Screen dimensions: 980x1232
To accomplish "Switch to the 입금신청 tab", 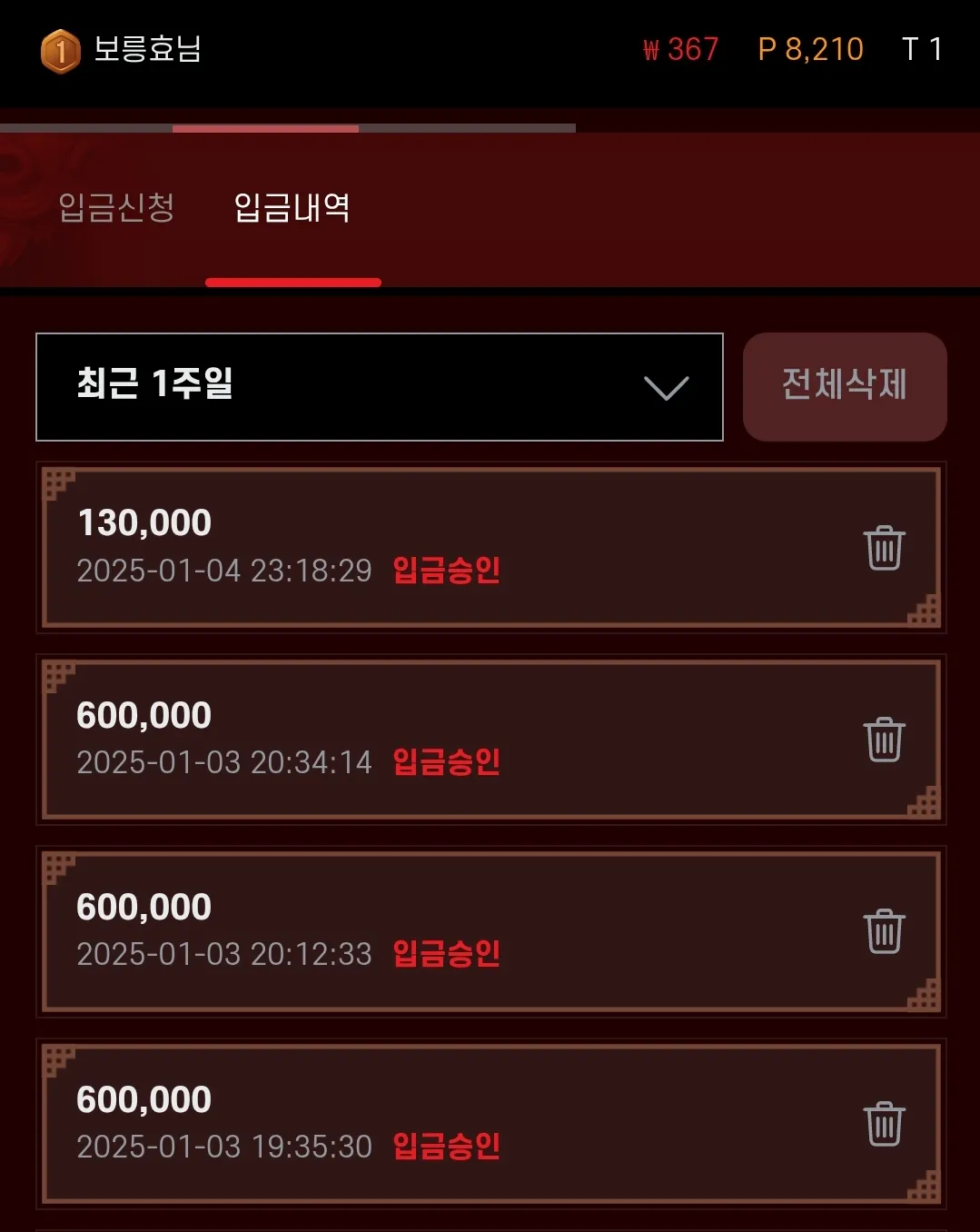I will pos(116,207).
